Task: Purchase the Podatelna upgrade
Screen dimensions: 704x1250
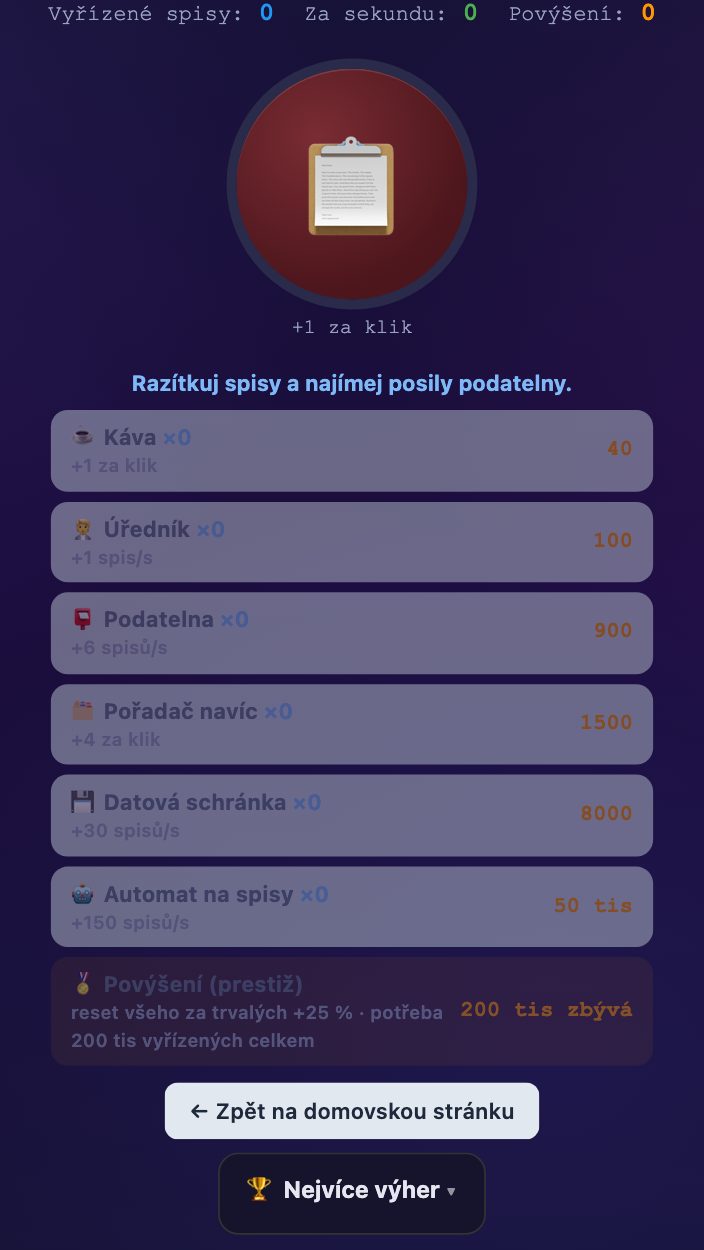Action: tap(352, 633)
